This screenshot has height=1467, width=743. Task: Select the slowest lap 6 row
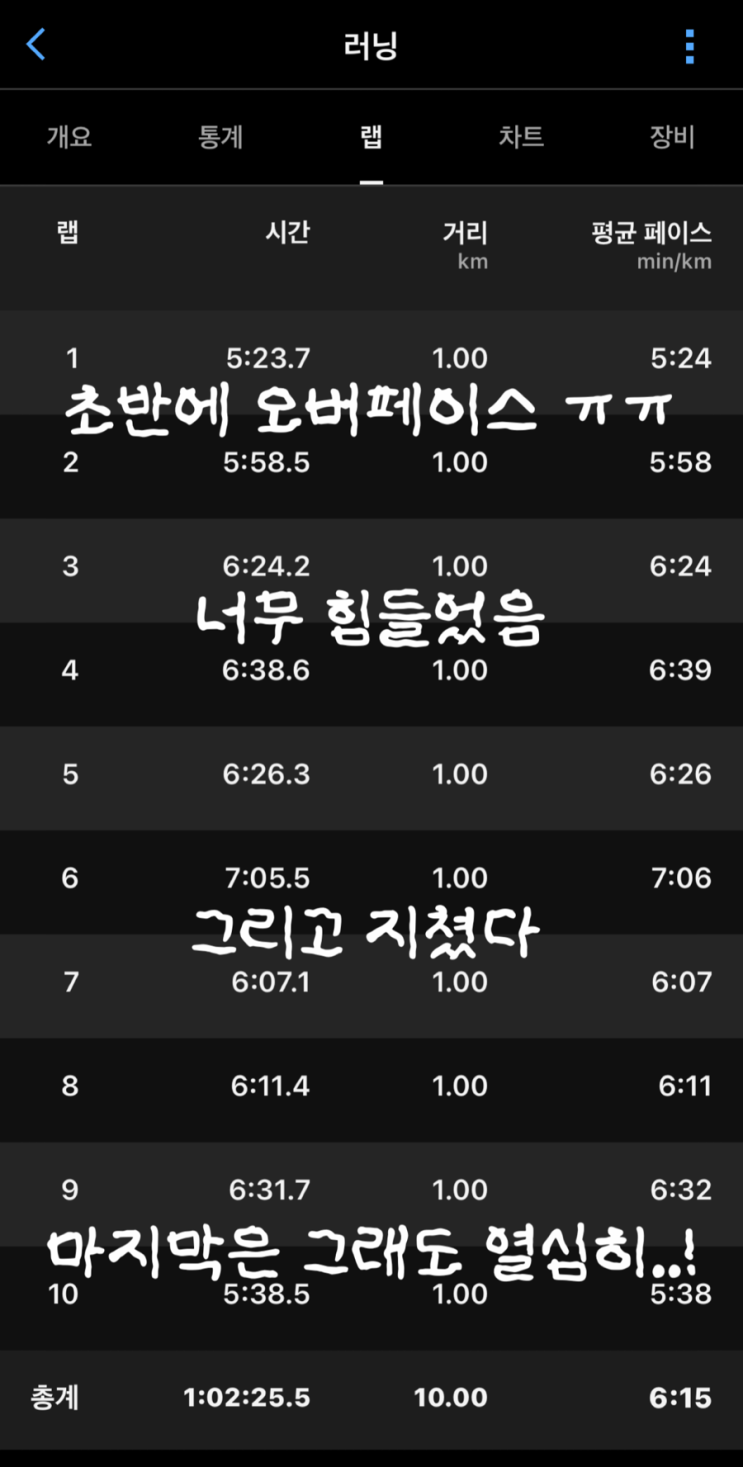tap(371, 877)
